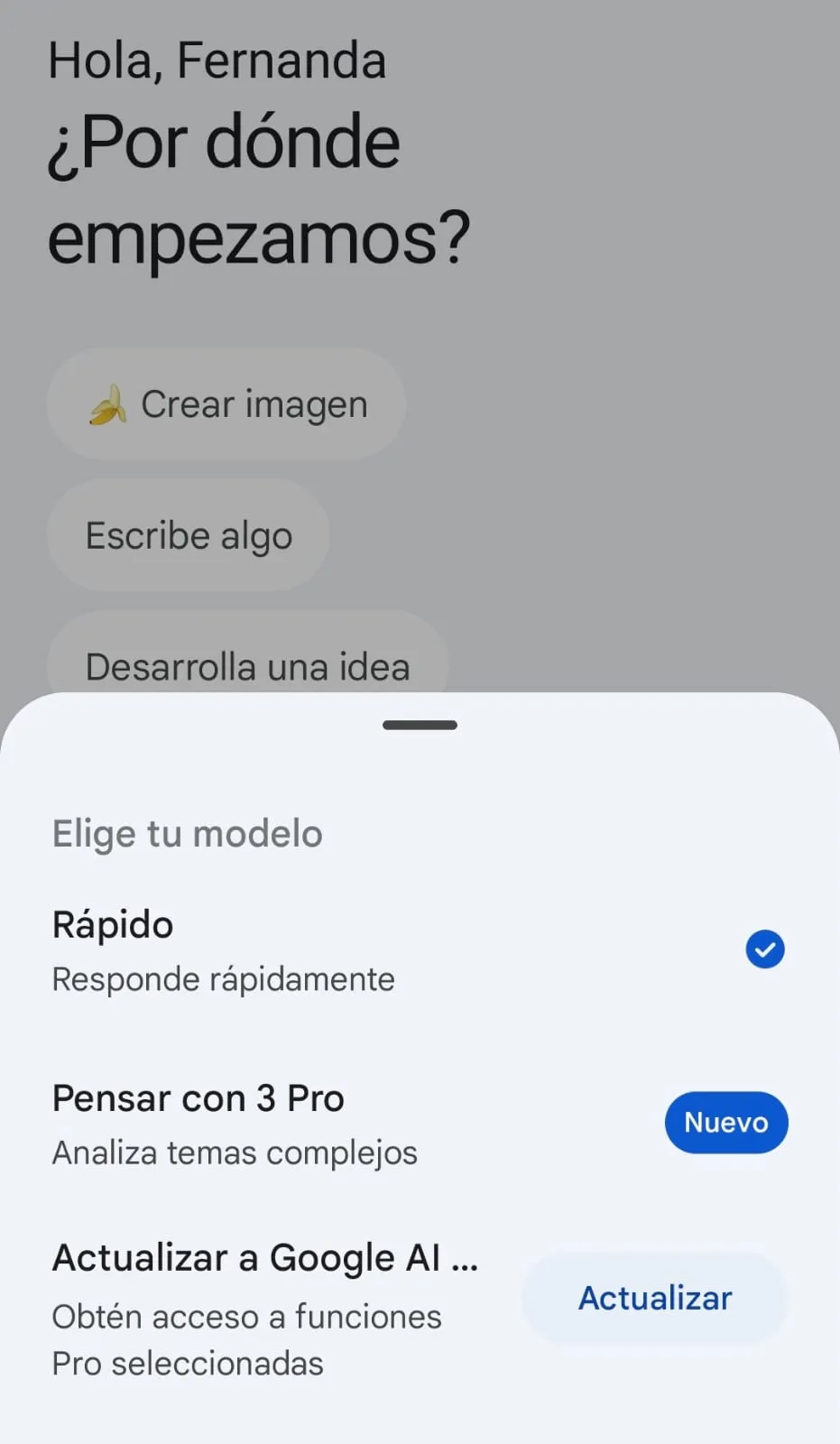The image size is (840, 1444).
Task: Tap the greeting Hola, Fernanda
Action: pyautogui.click(x=217, y=58)
